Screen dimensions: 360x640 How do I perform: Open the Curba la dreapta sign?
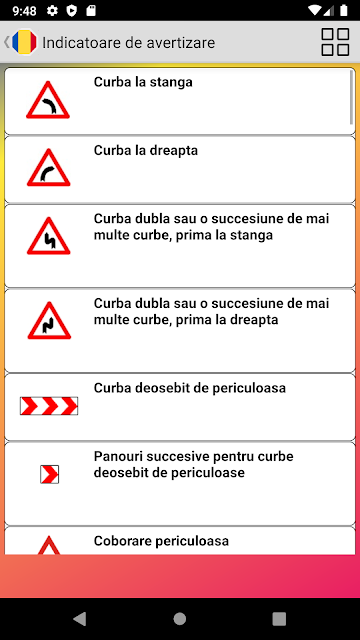tap(180, 169)
